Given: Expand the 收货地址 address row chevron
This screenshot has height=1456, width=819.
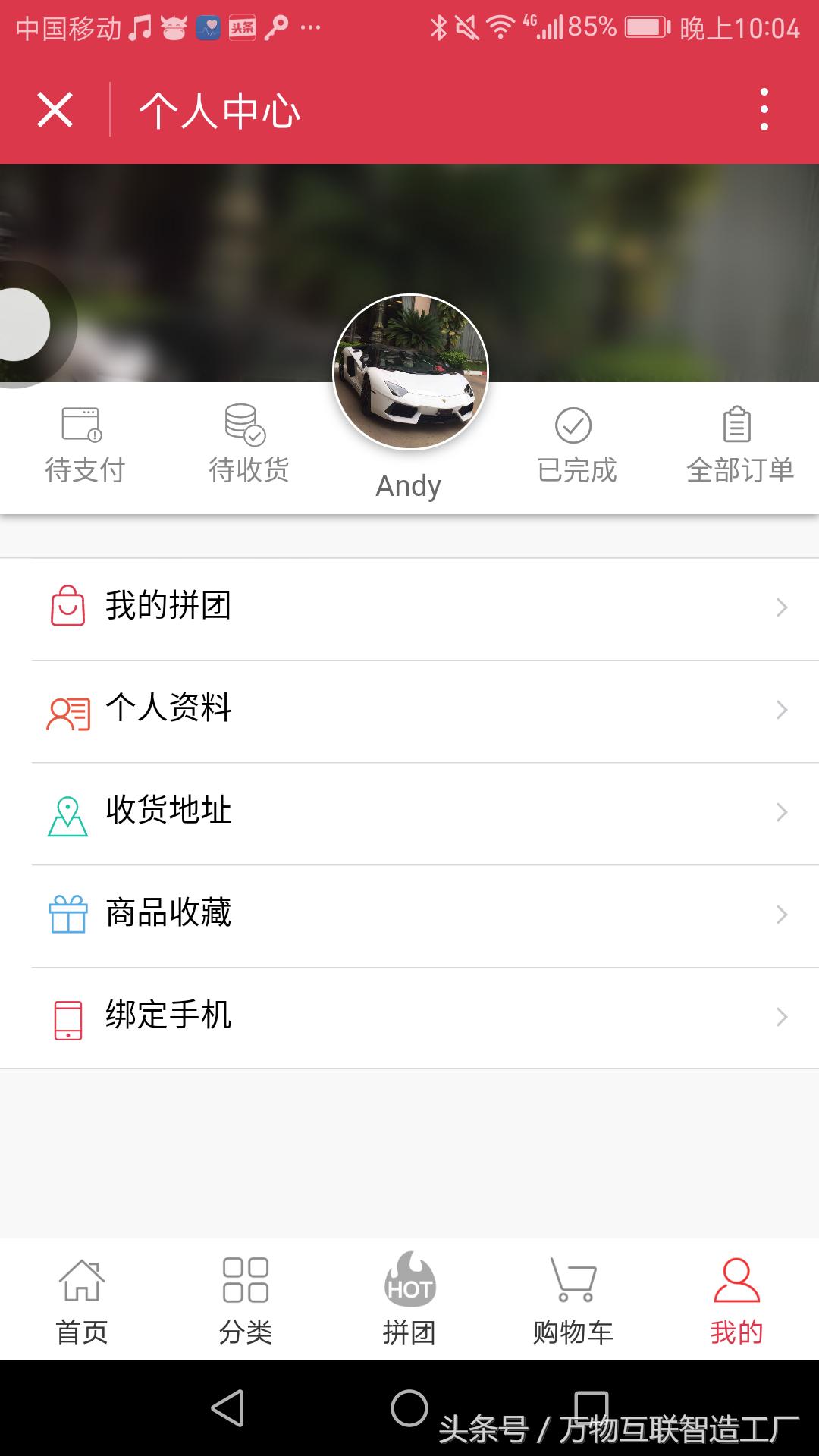Looking at the screenshot, I should coord(781,810).
